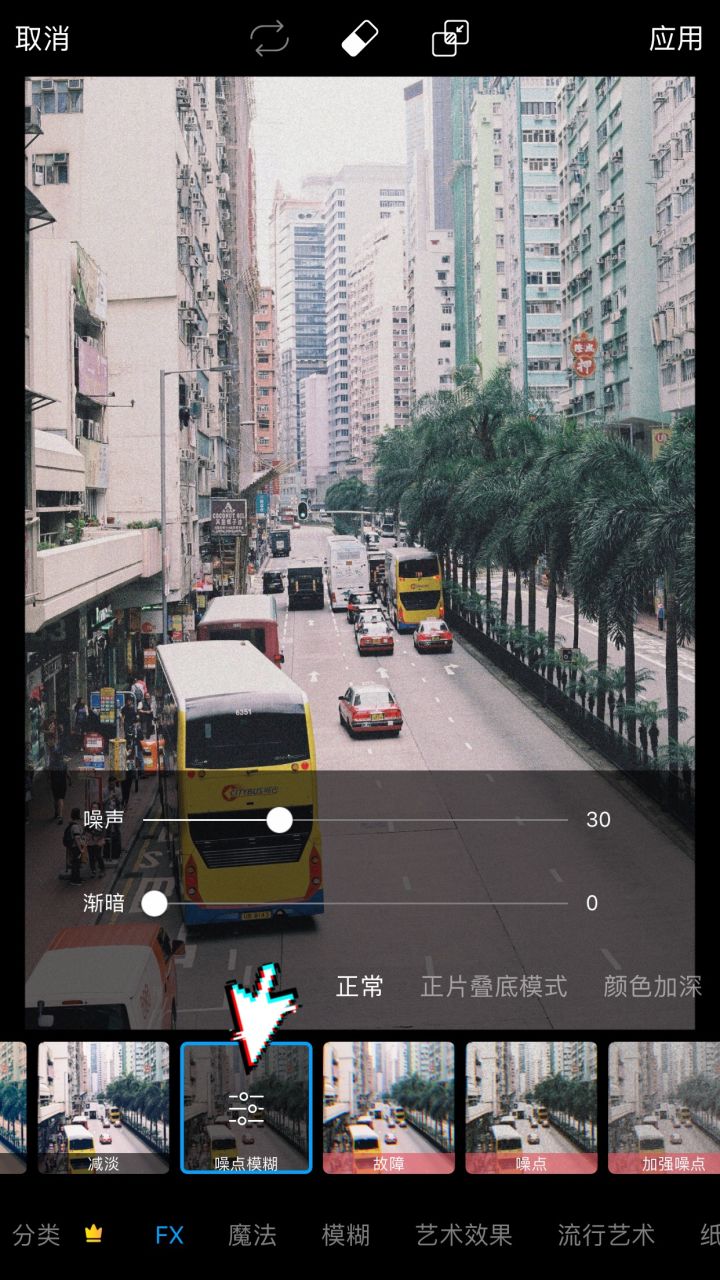Screen dimensions: 720x1280
Task: Switch to the 魔法 tab
Action: coord(252,1235)
